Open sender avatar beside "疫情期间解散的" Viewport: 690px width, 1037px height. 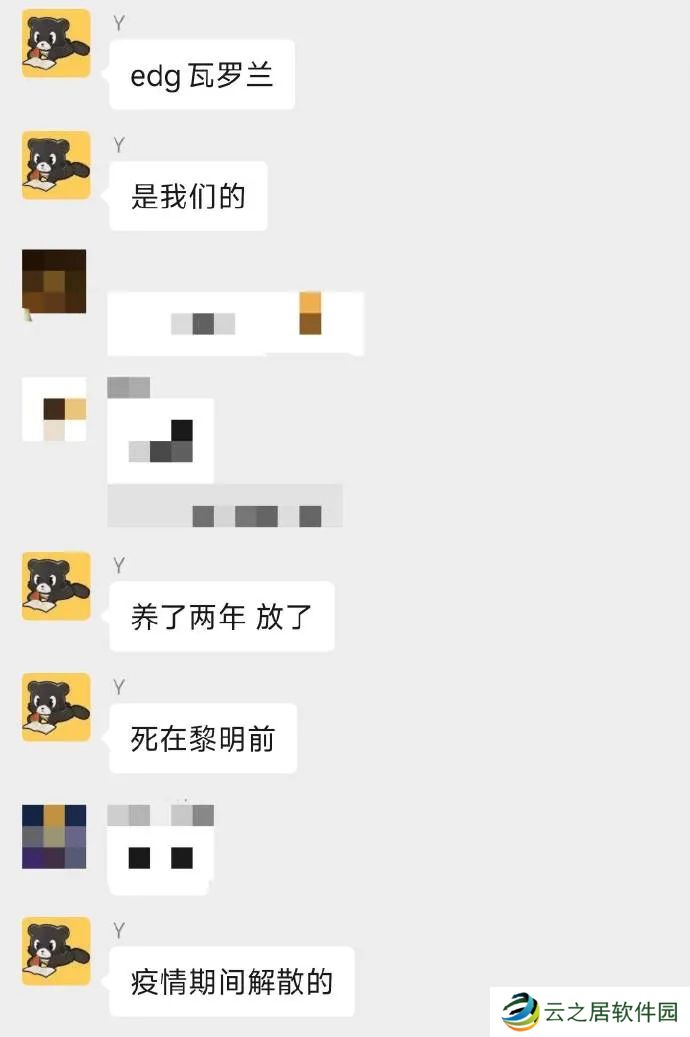point(56,951)
